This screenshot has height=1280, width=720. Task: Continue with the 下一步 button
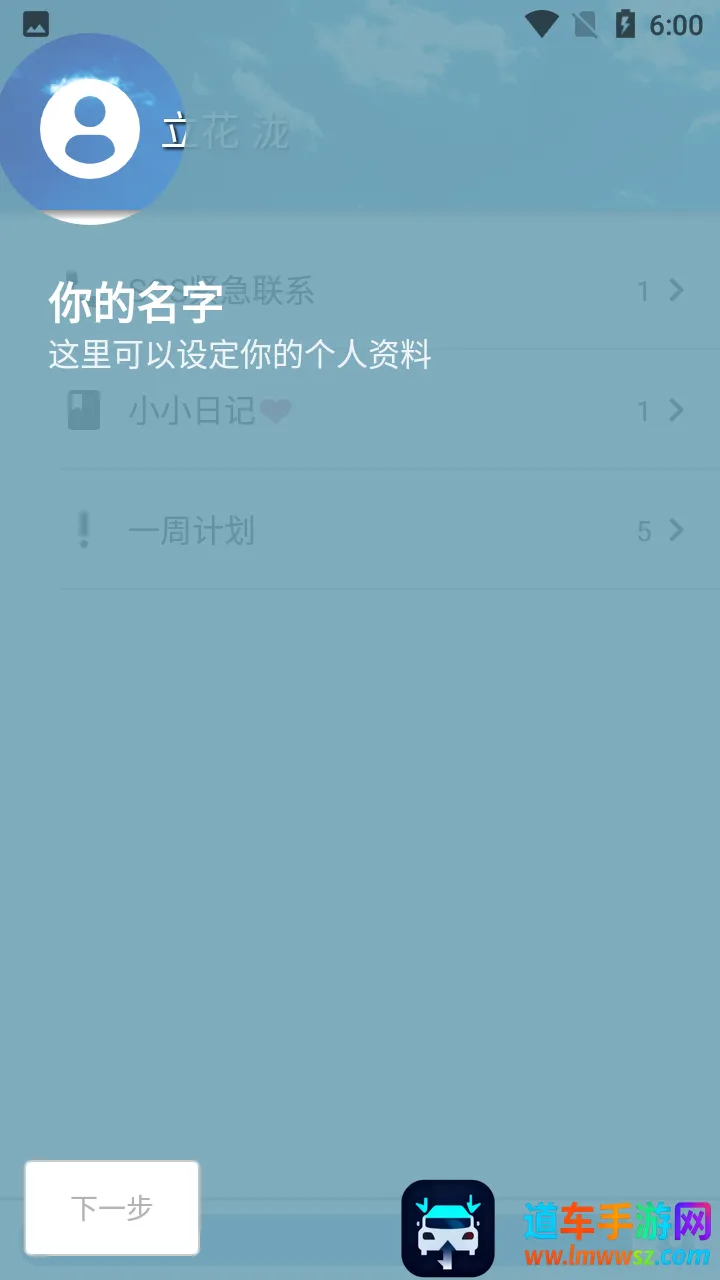tap(112, 1207)
